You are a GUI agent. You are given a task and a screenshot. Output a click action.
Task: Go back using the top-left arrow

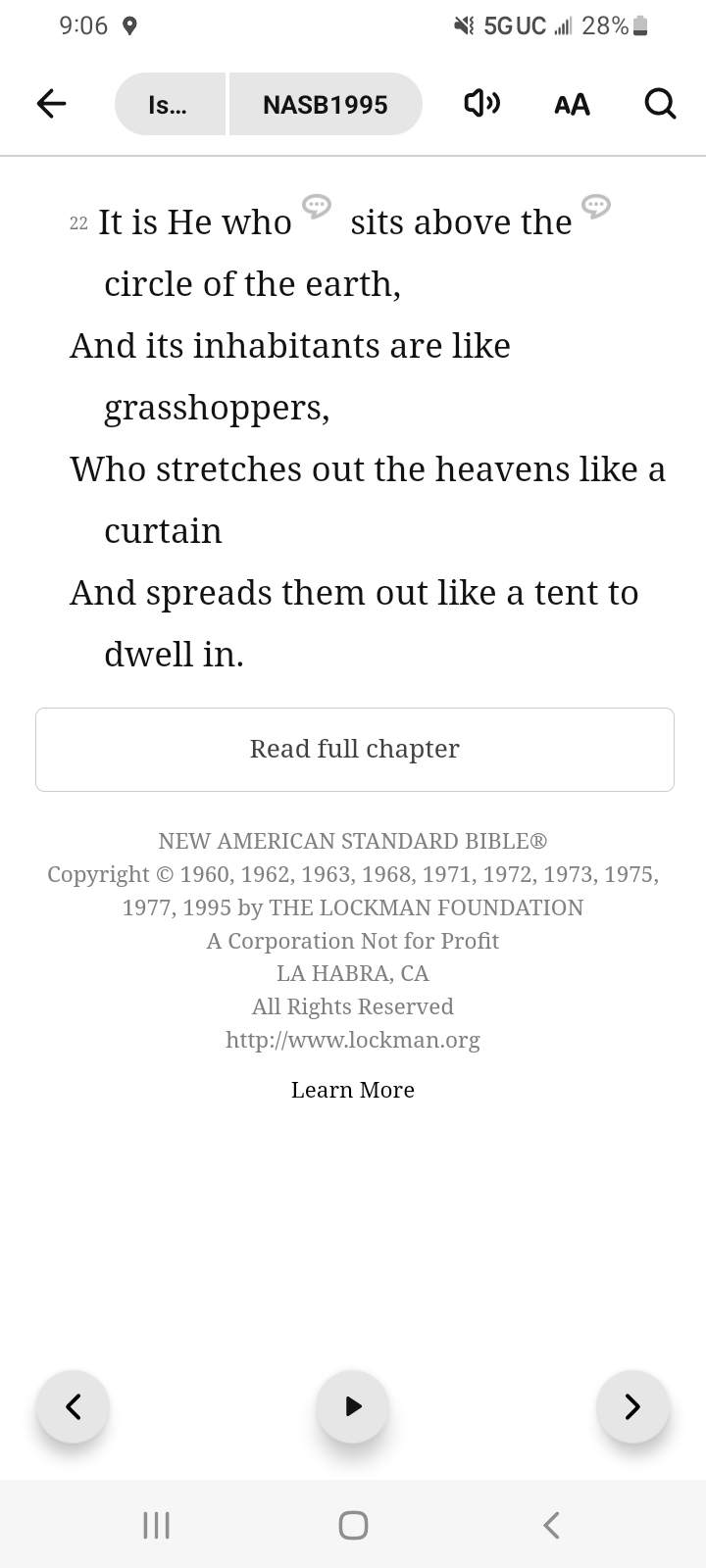pyautogui.click(x=51, y=104)
